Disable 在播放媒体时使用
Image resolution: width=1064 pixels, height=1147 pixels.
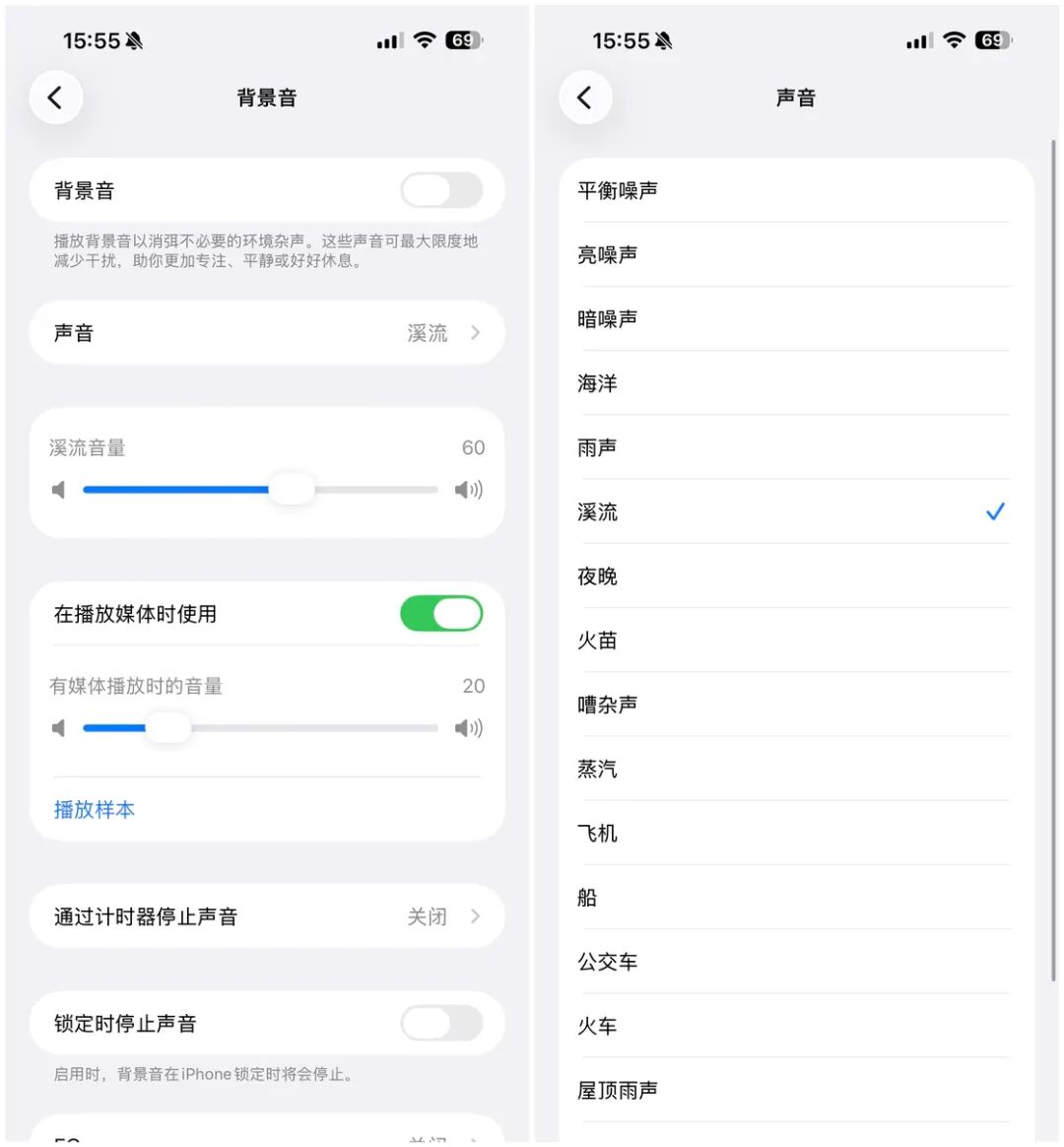click(x=441, y=614)
